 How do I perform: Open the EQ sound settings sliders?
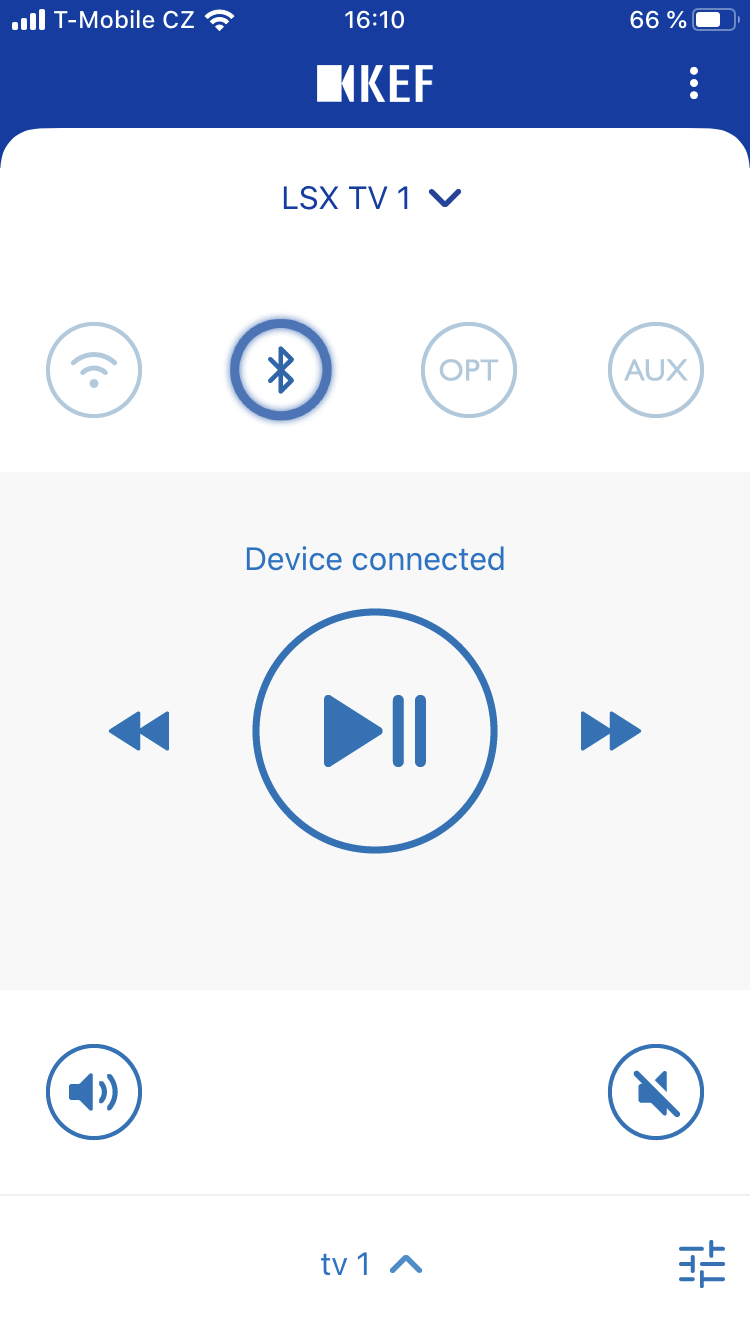point(701,1264)
